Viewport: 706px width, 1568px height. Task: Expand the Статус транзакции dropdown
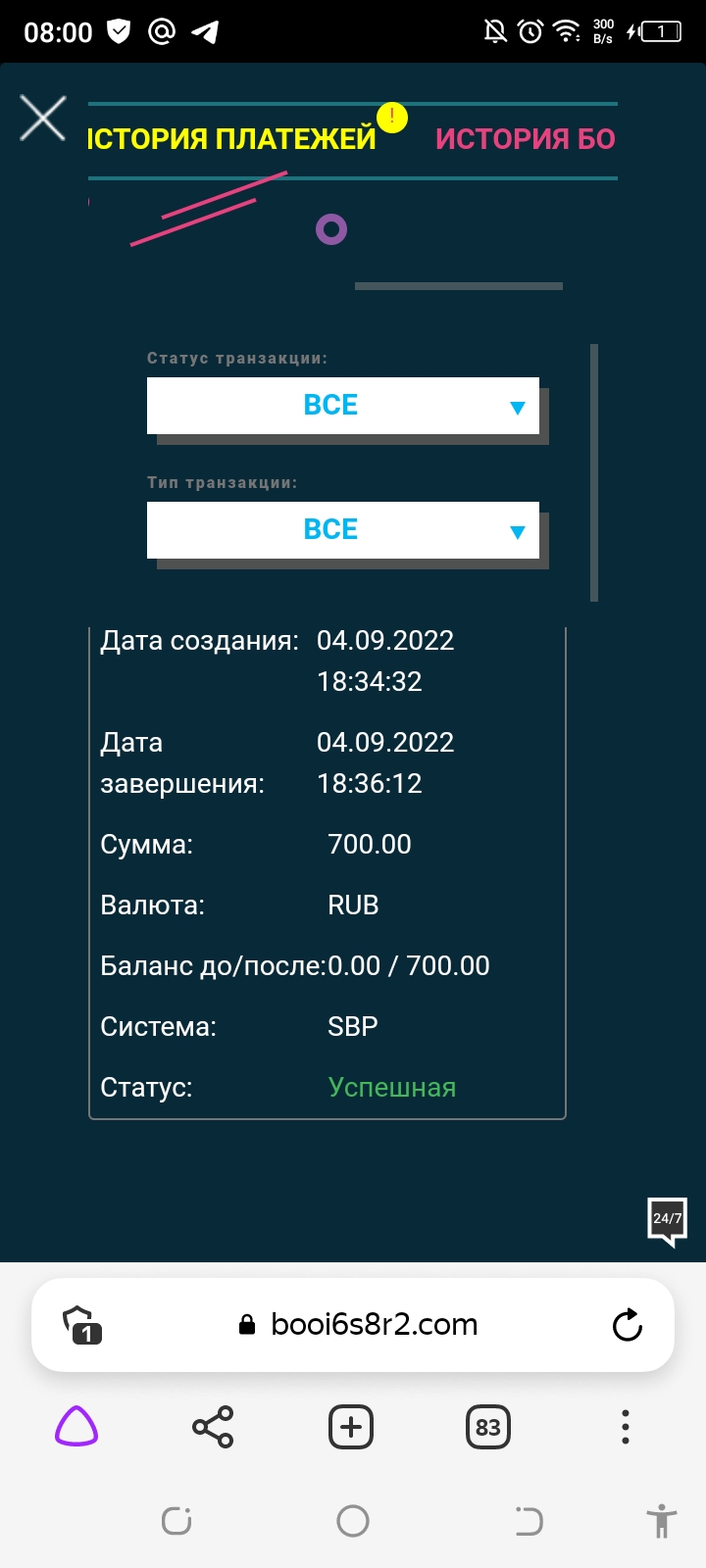(x=343, y=406)
